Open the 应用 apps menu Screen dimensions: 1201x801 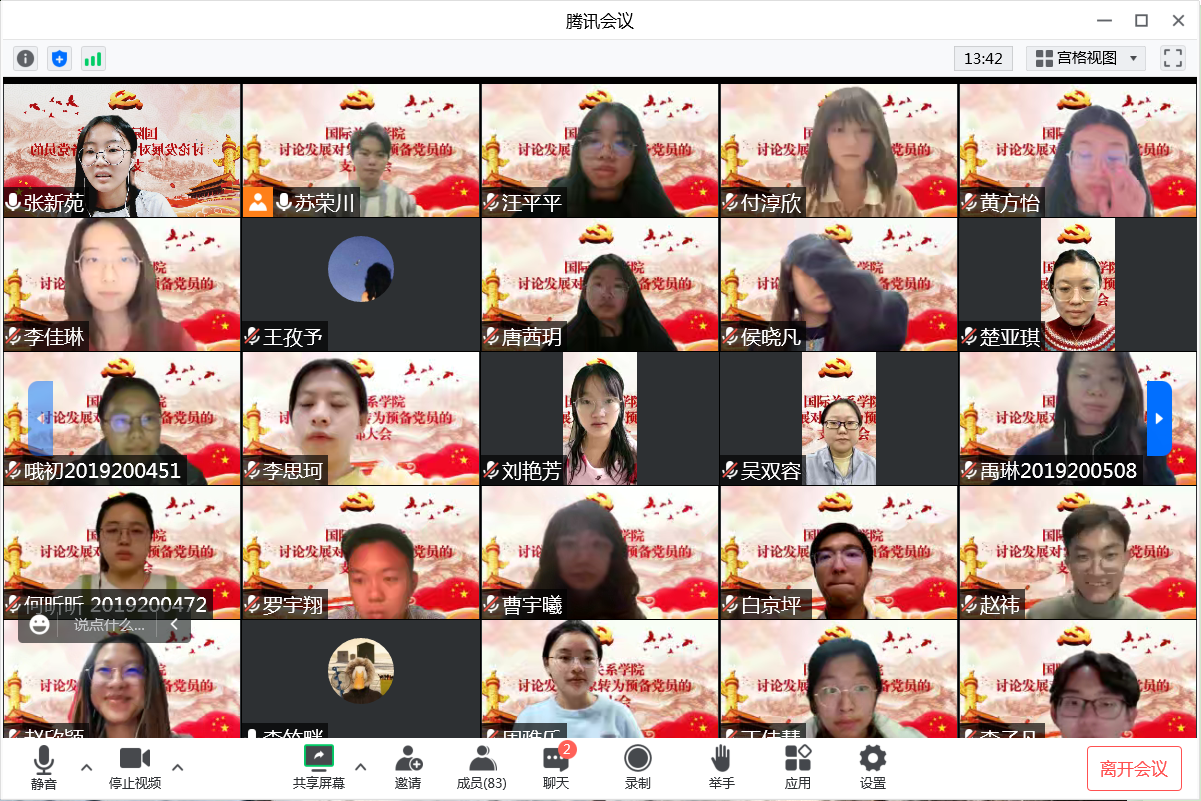(x=797, y=768)
